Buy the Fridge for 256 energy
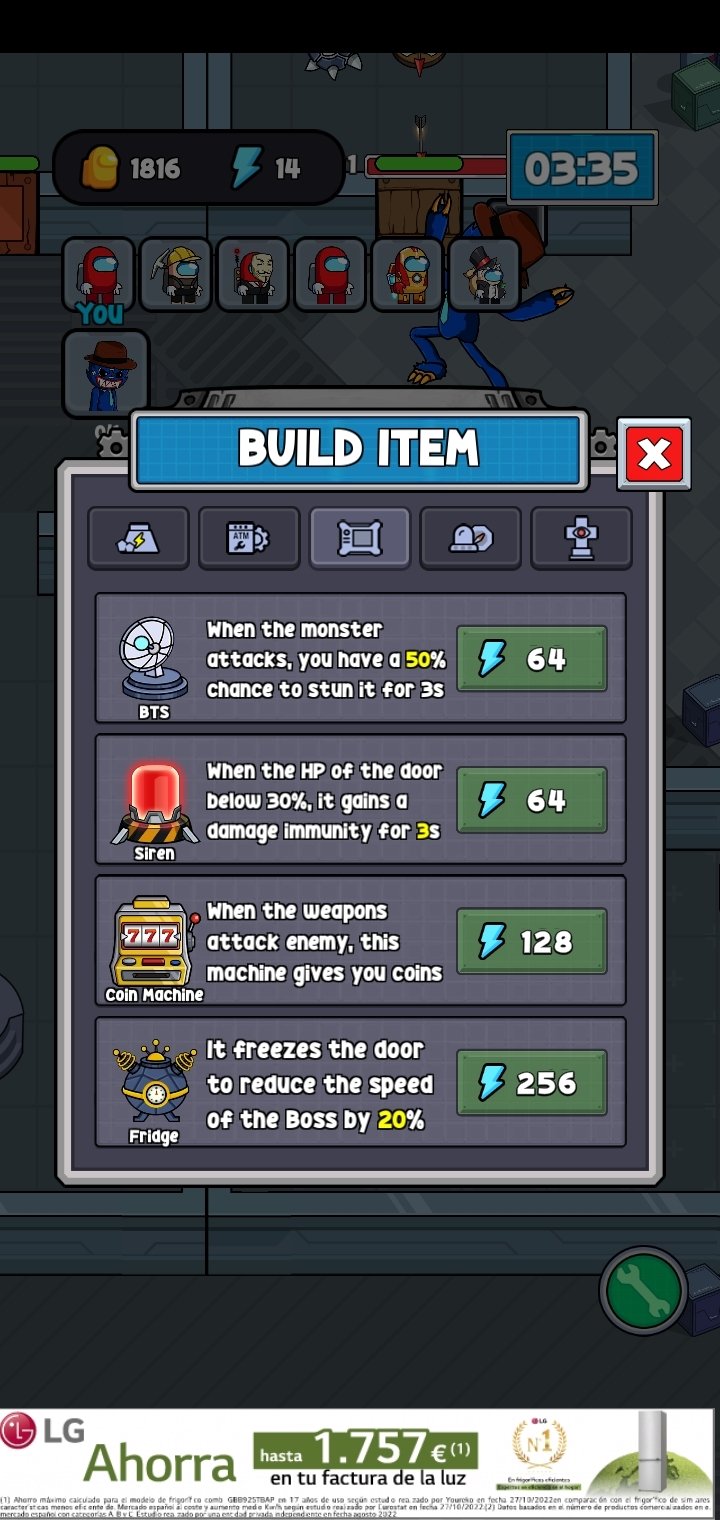This screenshot has width=720, height=1520. point(532,1083)
